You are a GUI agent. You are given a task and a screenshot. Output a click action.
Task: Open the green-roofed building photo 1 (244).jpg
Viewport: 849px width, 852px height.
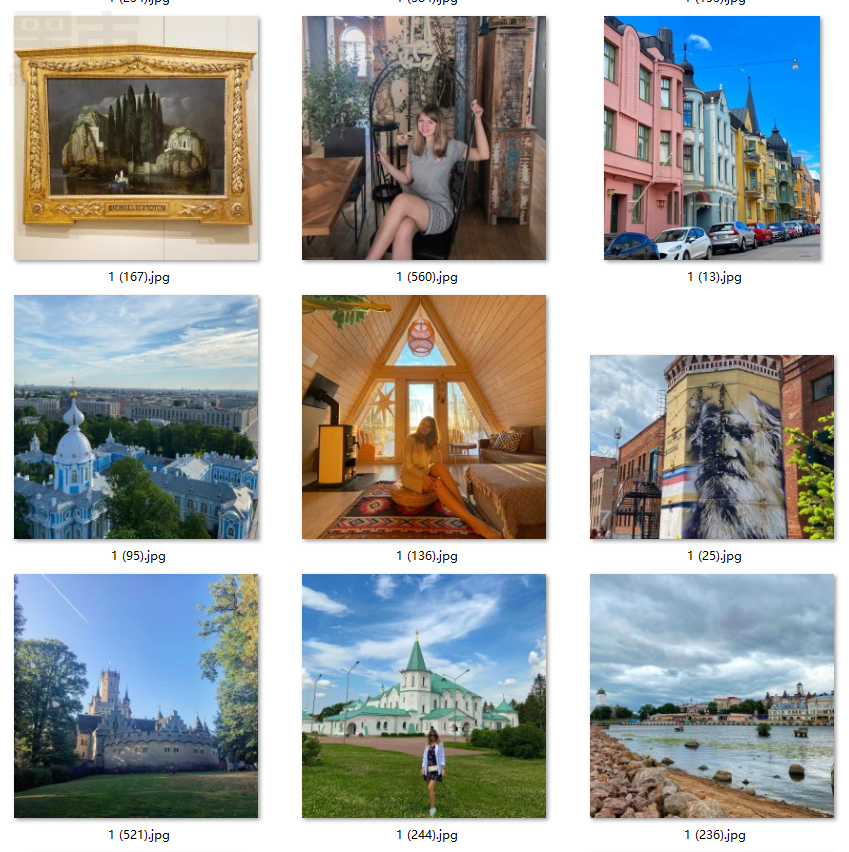(424, 696)
